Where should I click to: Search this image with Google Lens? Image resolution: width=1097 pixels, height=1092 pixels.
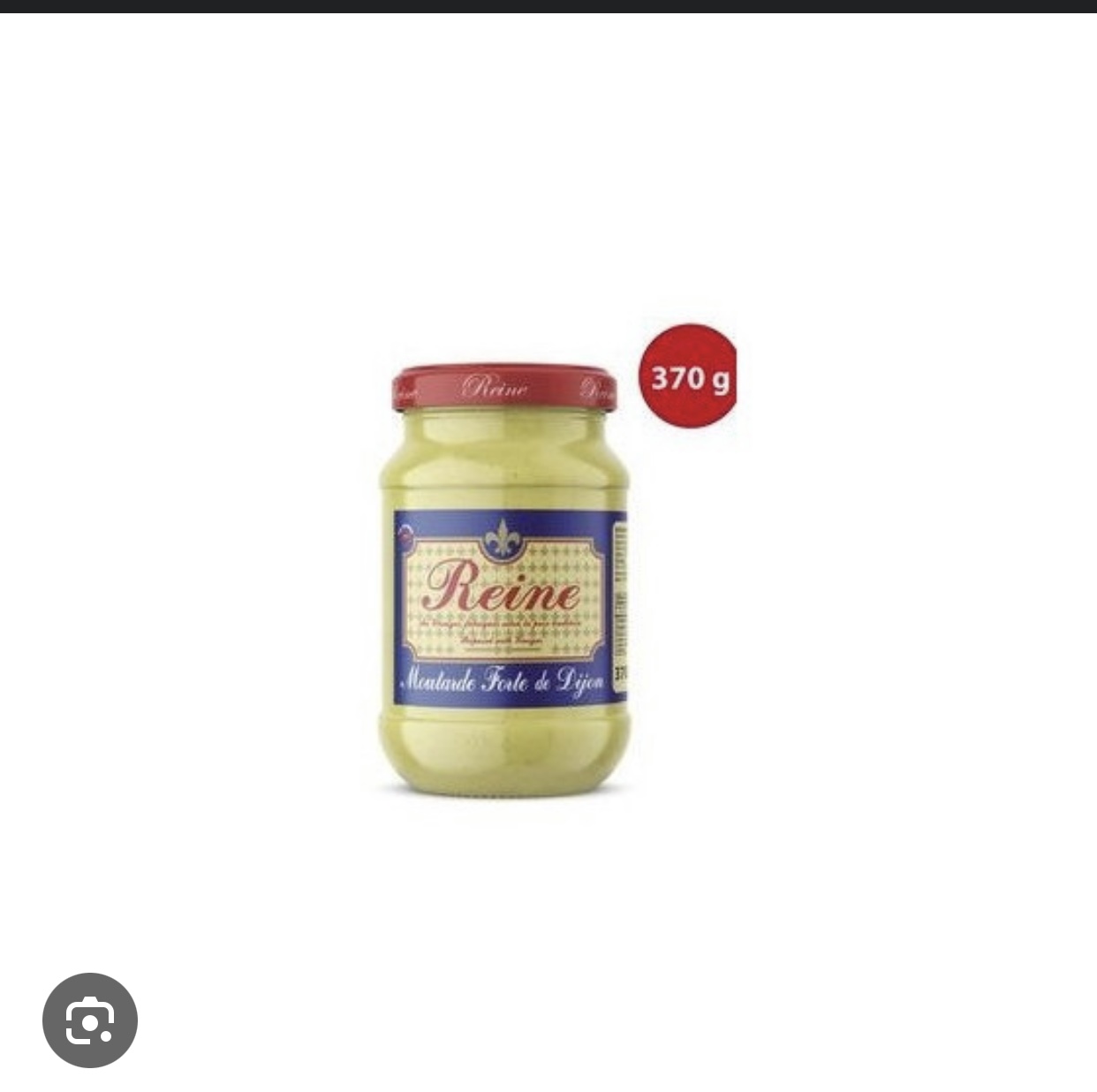coord(90,1020)
